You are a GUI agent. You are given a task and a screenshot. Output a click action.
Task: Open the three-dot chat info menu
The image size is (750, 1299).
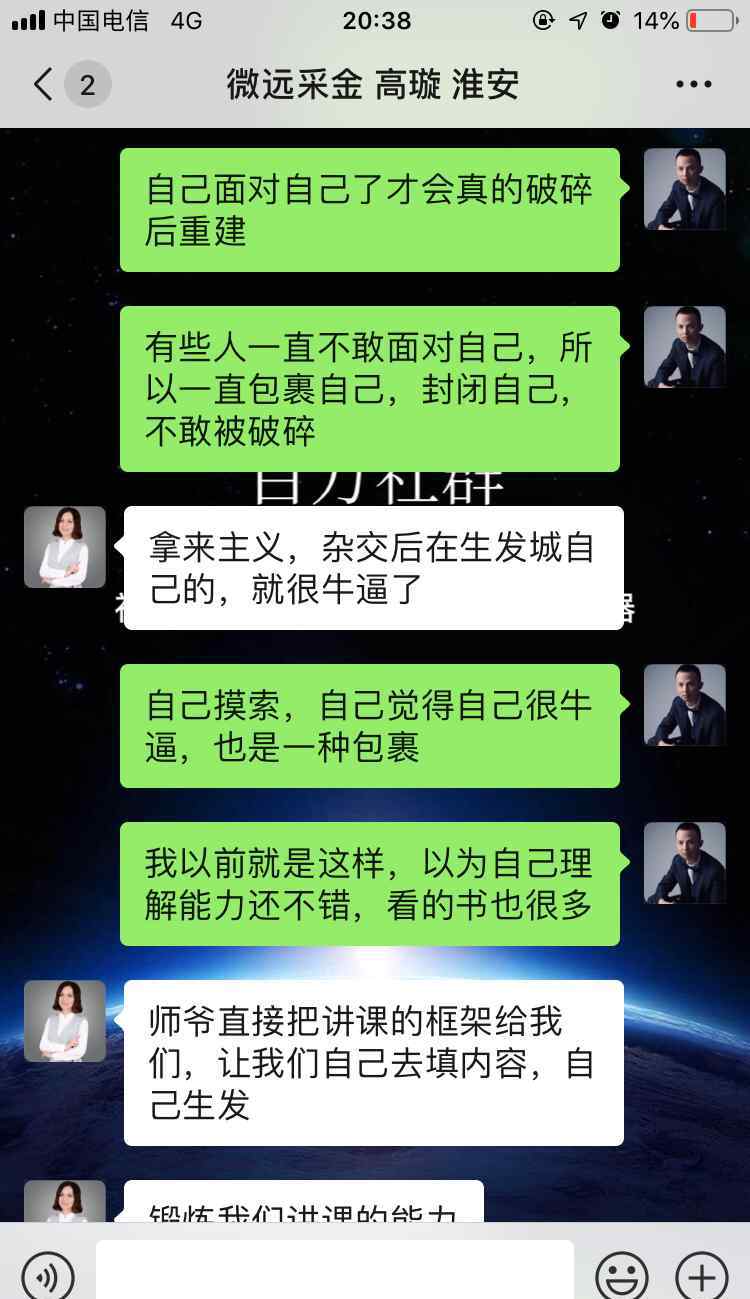pyautogui.click(x=693, y=85)
